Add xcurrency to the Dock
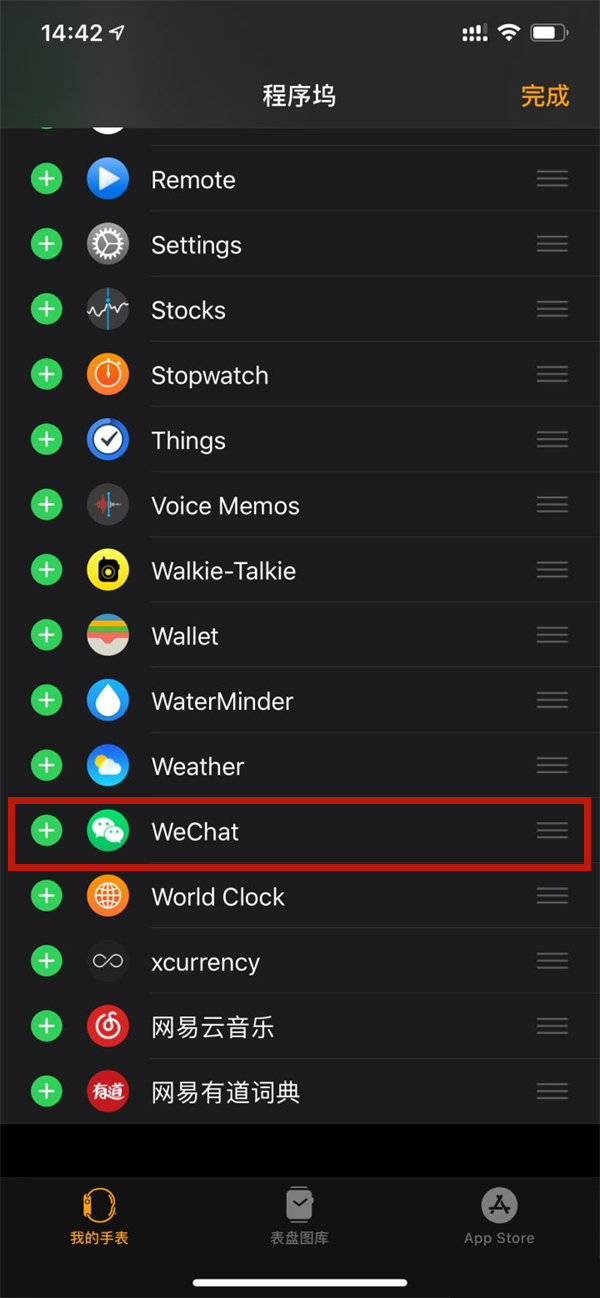 [46, 961]
